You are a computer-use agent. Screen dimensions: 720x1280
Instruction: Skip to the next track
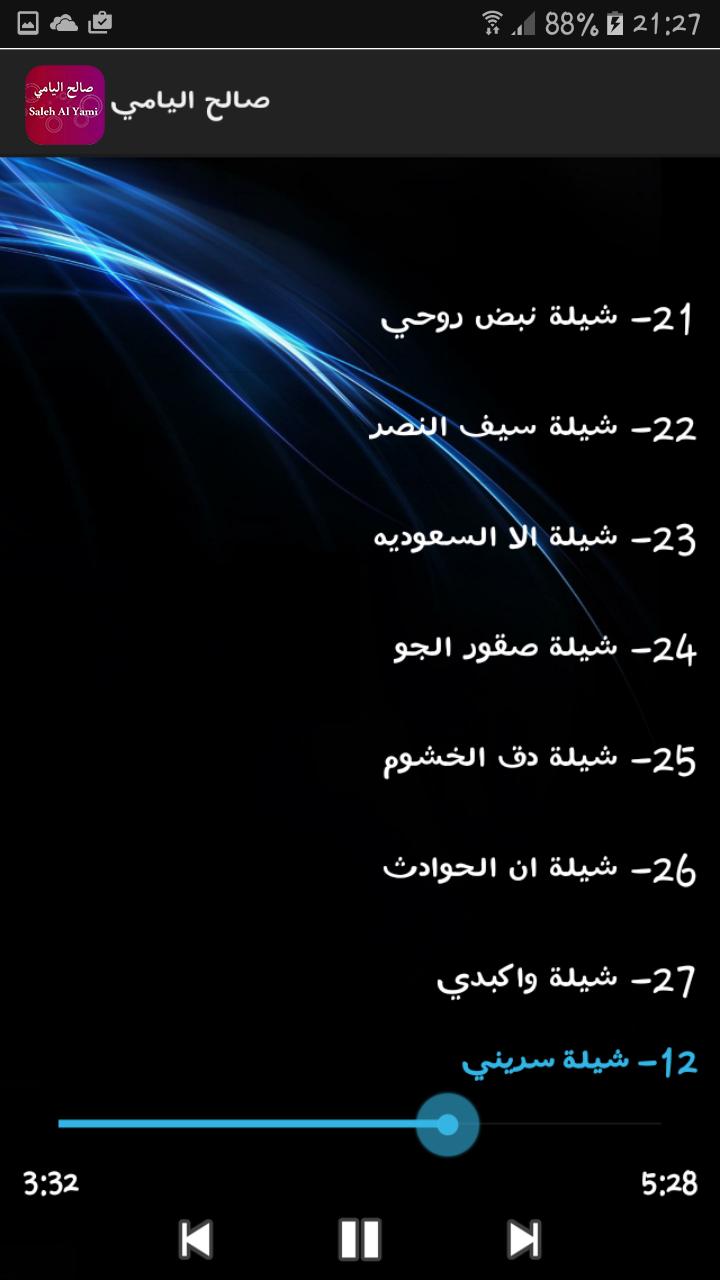pyautogui.click(x=524, y=1240)
